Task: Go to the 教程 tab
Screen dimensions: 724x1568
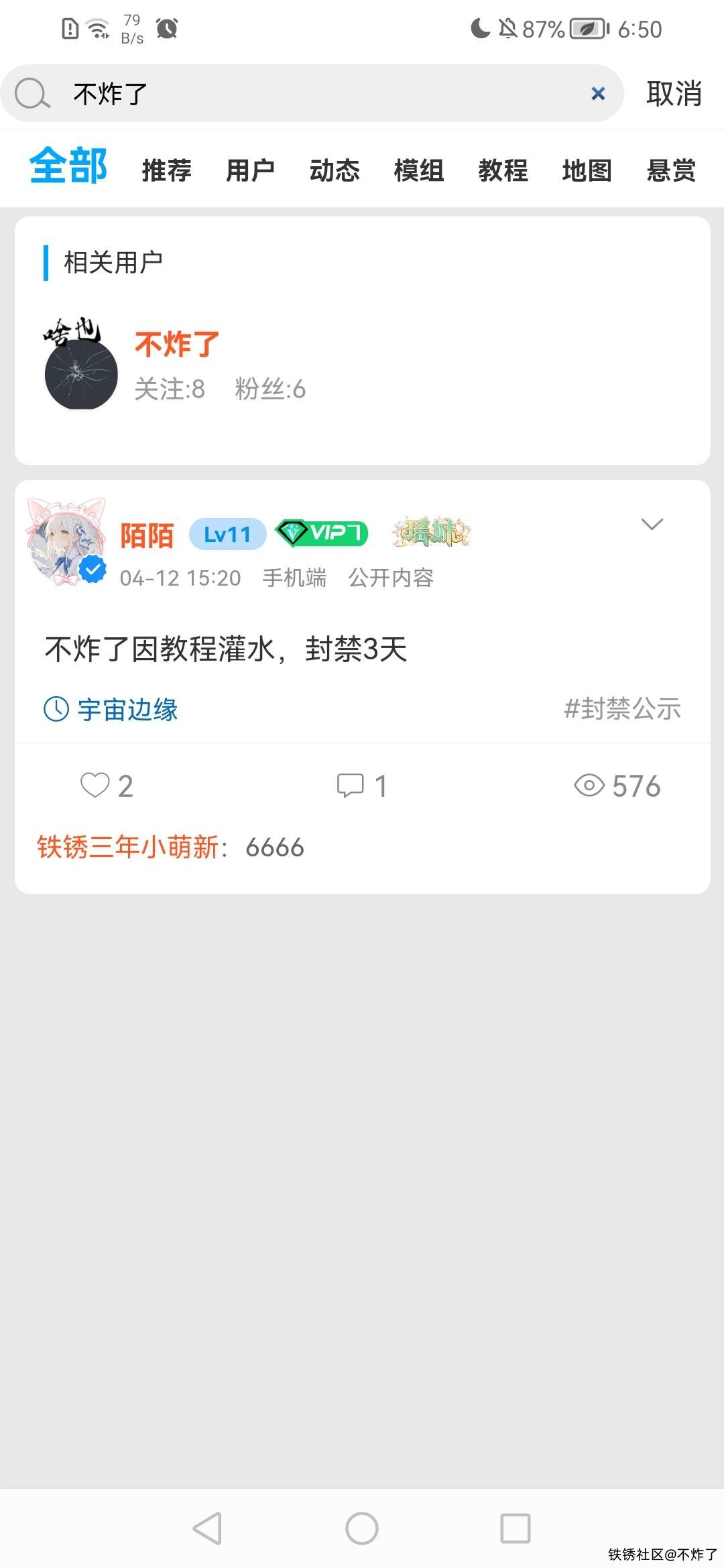Action: coord(503,170)
